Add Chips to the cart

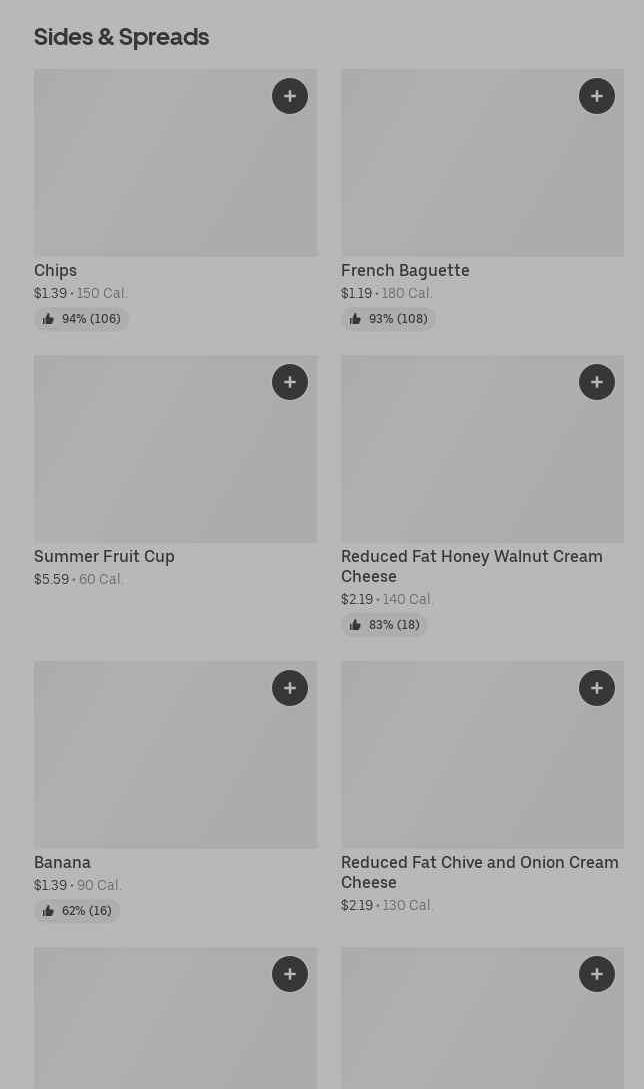[290, 96]
